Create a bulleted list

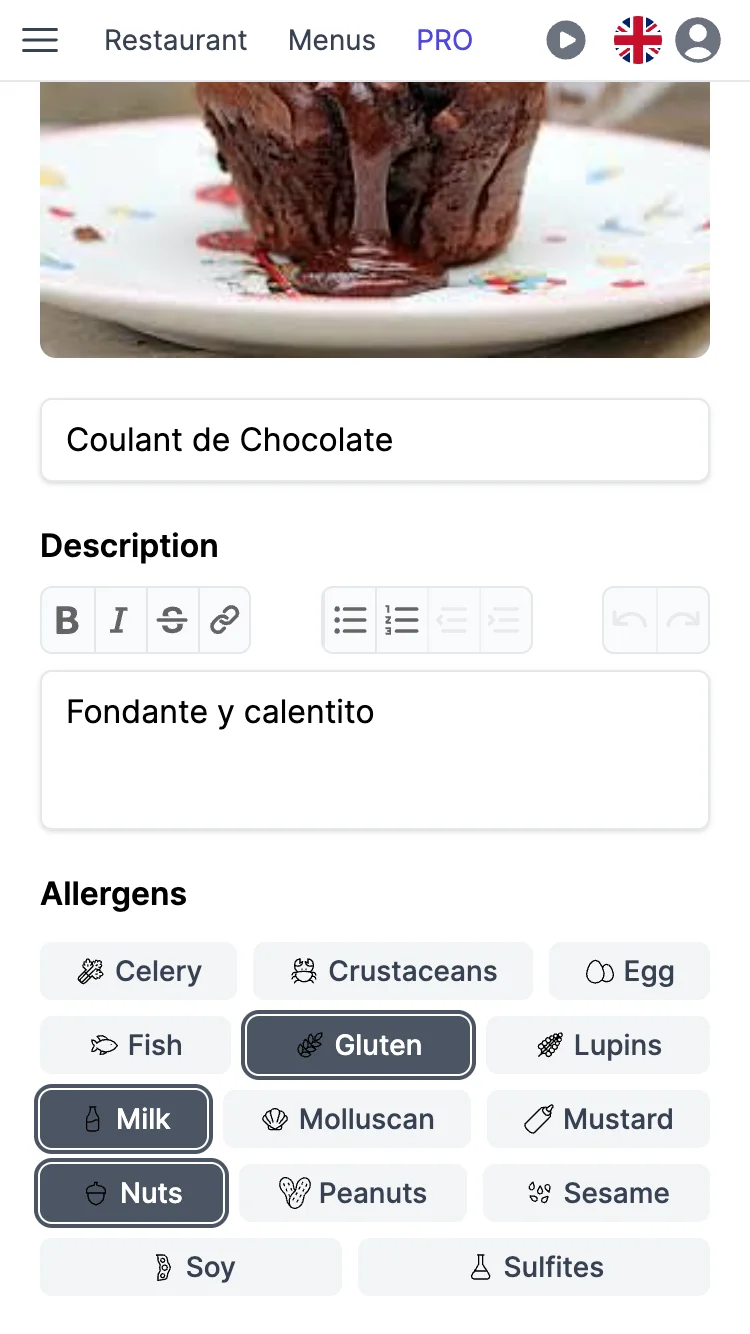point(350,619)
